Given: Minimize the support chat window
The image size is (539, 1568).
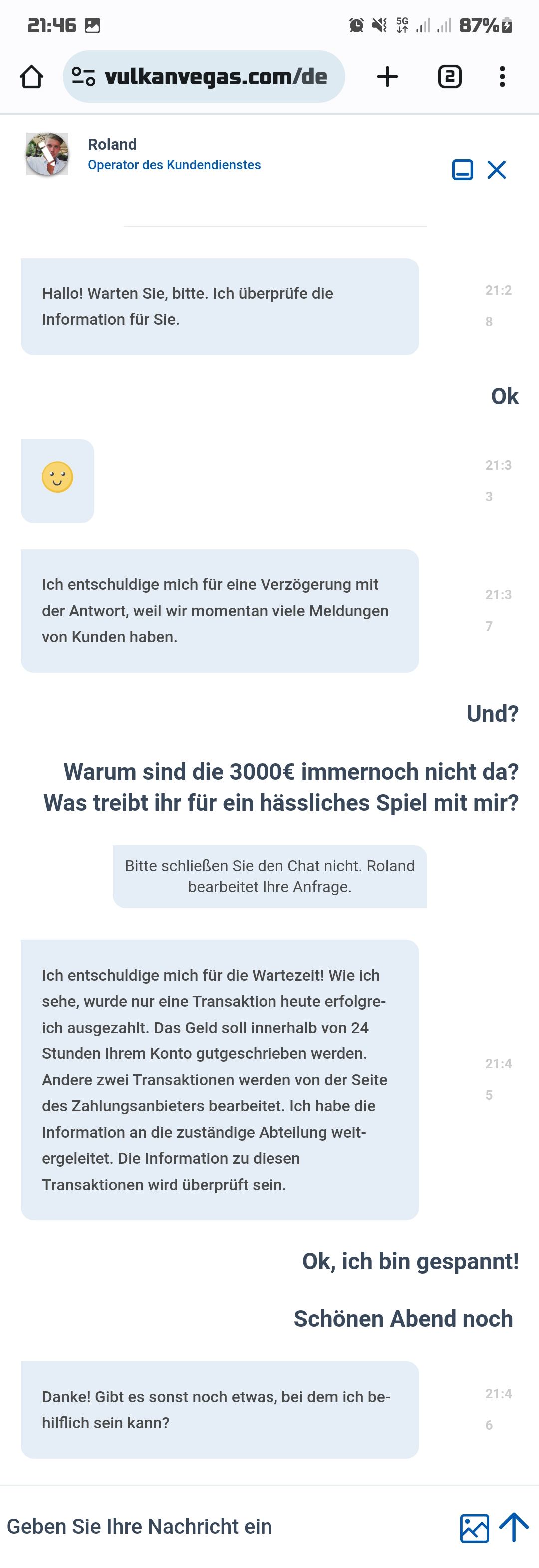Looking at the screenshot, I should pyautogui.click(x=462, y=170).
